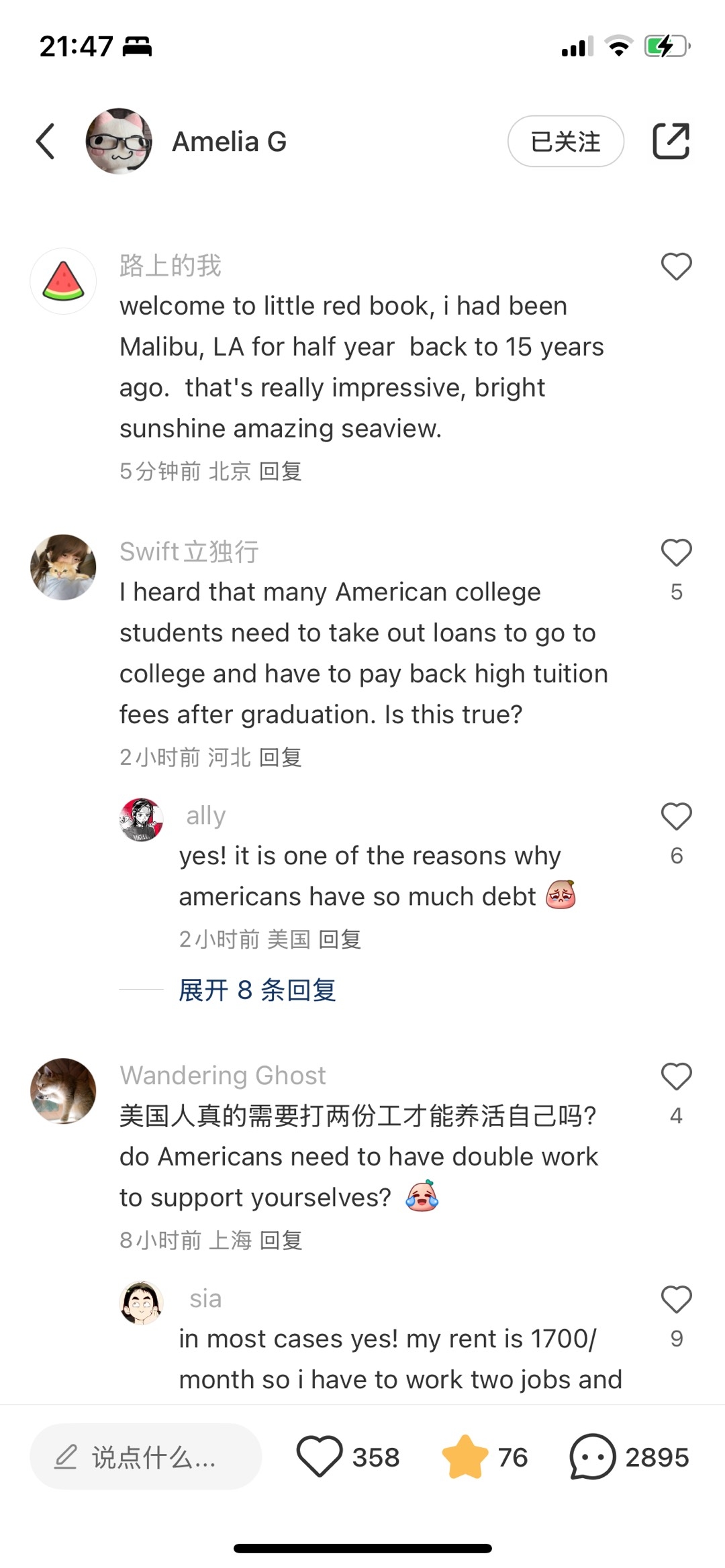The image size is (725, 1568).
Task: Reply to Swift立独行's comment
Action: point(281,757)
